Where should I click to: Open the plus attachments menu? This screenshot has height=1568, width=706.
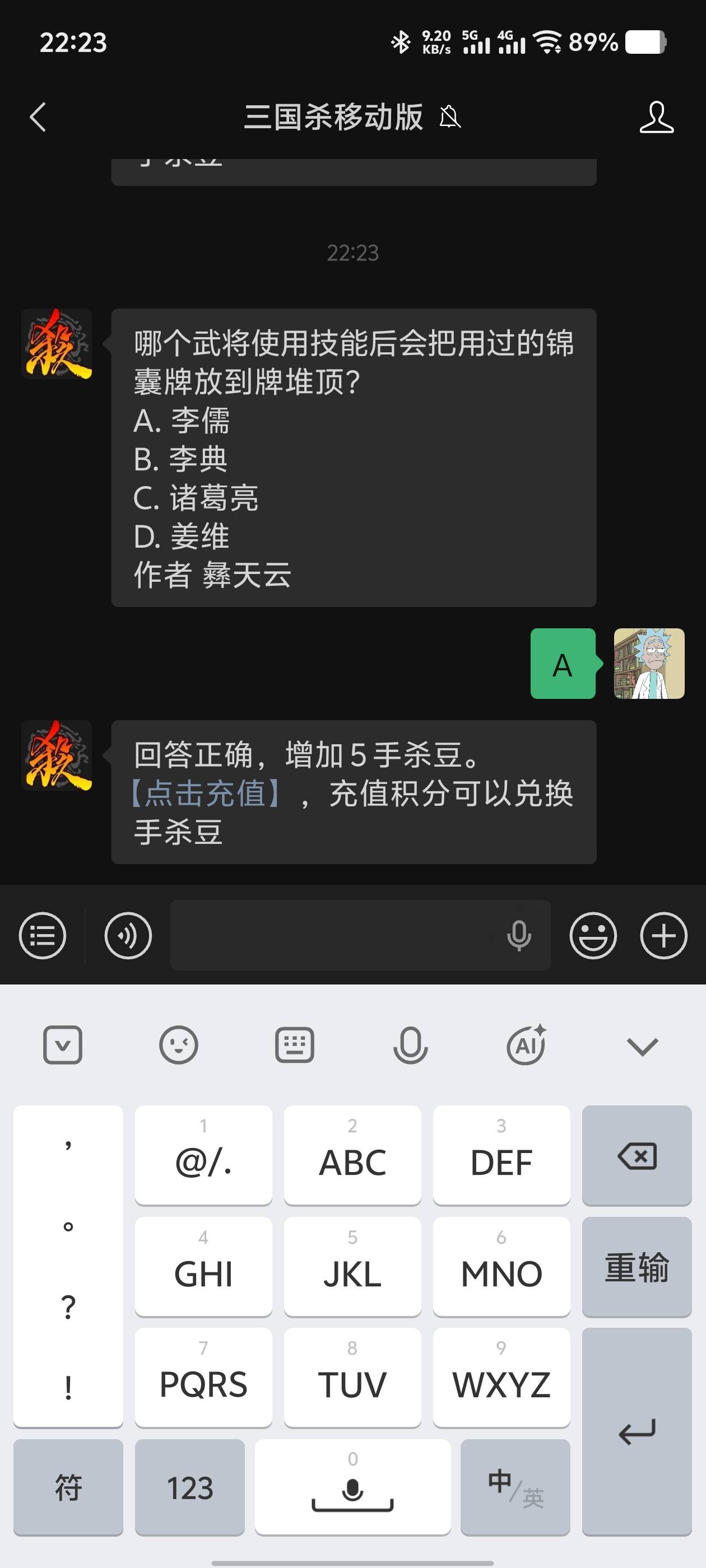click(x=663, y=936)
